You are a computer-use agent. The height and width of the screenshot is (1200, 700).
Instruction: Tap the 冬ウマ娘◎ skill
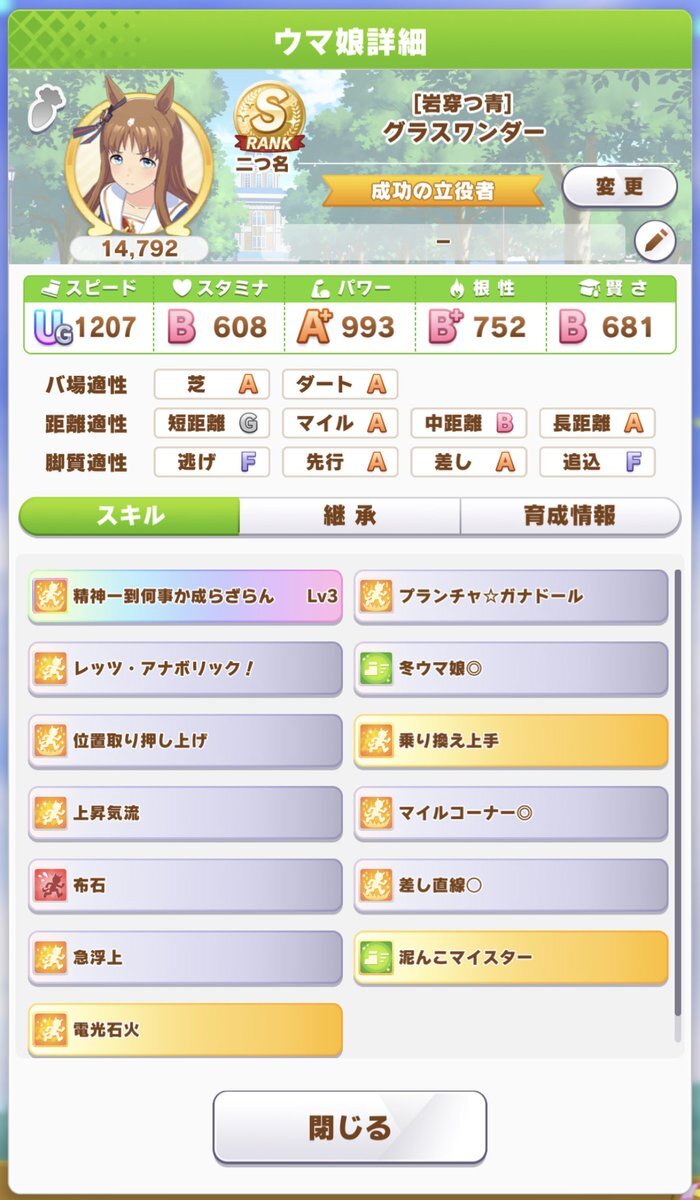[x=511, y=669]
